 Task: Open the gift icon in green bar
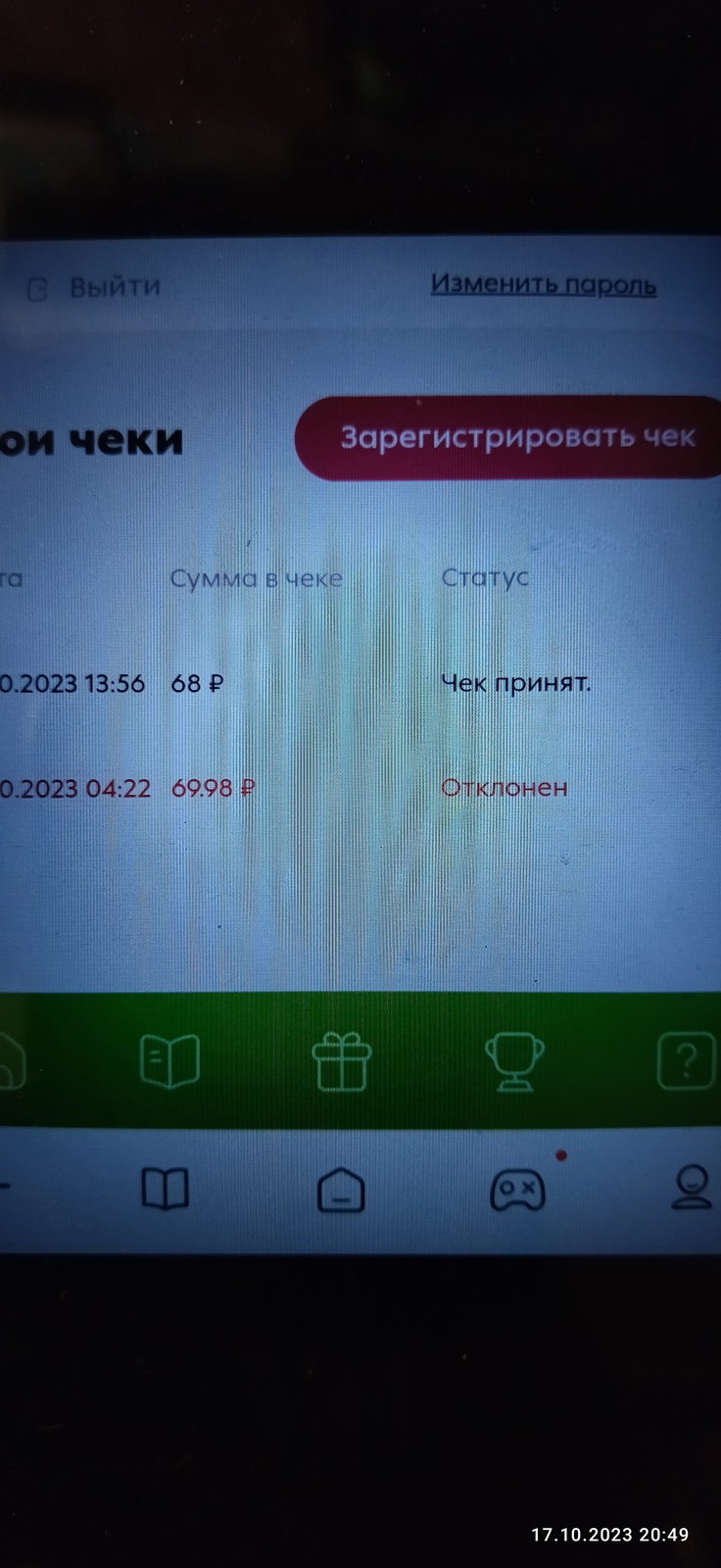[x=341, y=1062]
